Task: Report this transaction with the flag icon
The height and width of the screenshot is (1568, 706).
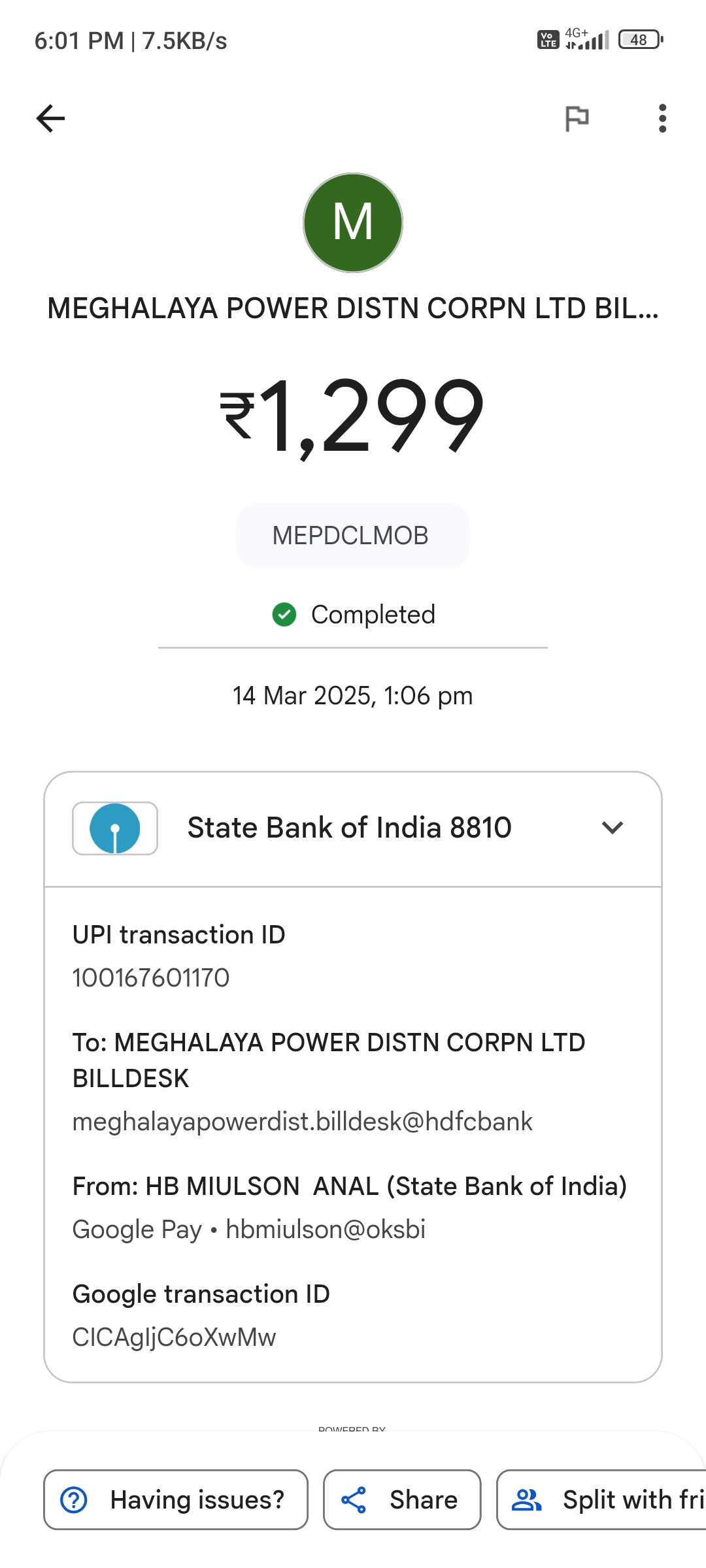Action: (577, 118)
